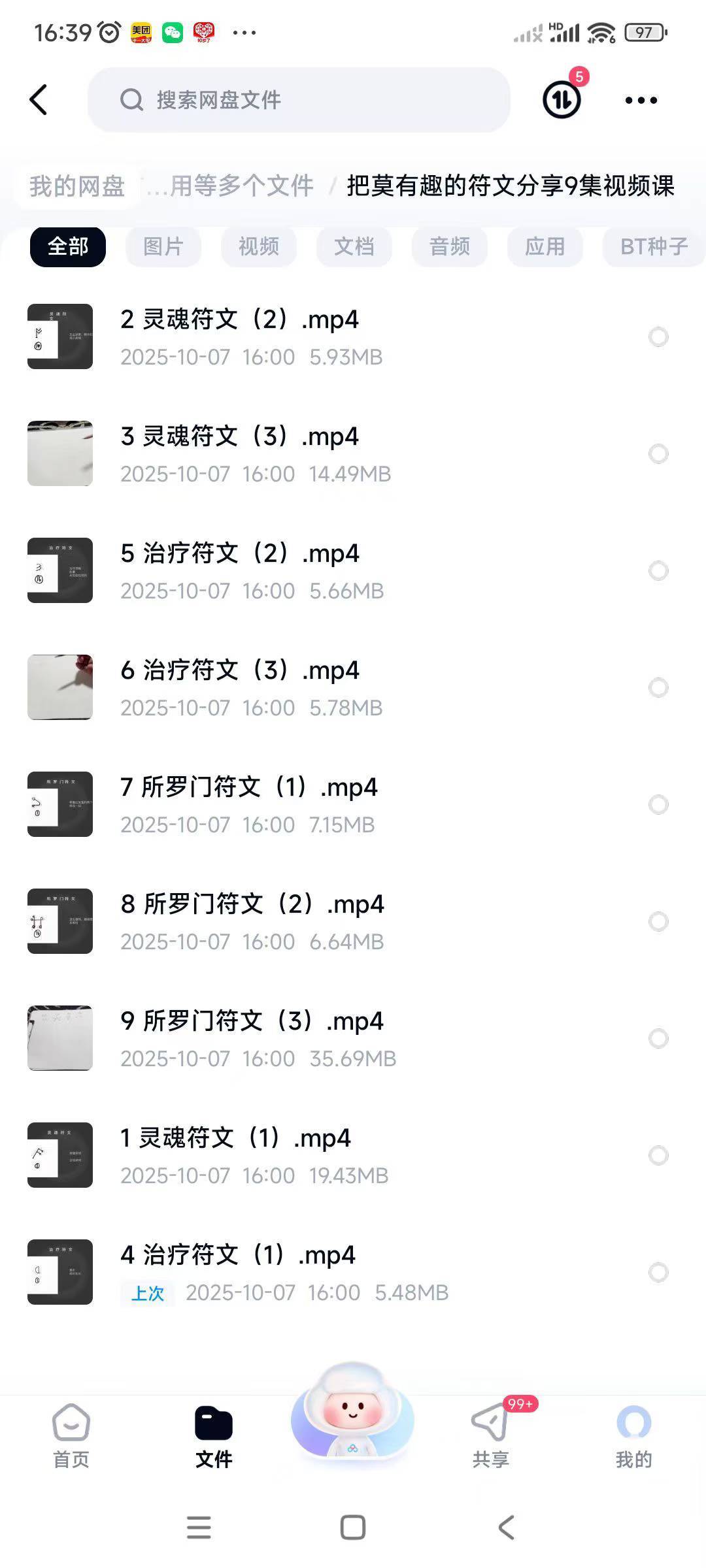This screenshot has height=1568, width=706.
Task: Select the circle for 3 灵魂符文（3）.mp4
Action: pos(658,453)
